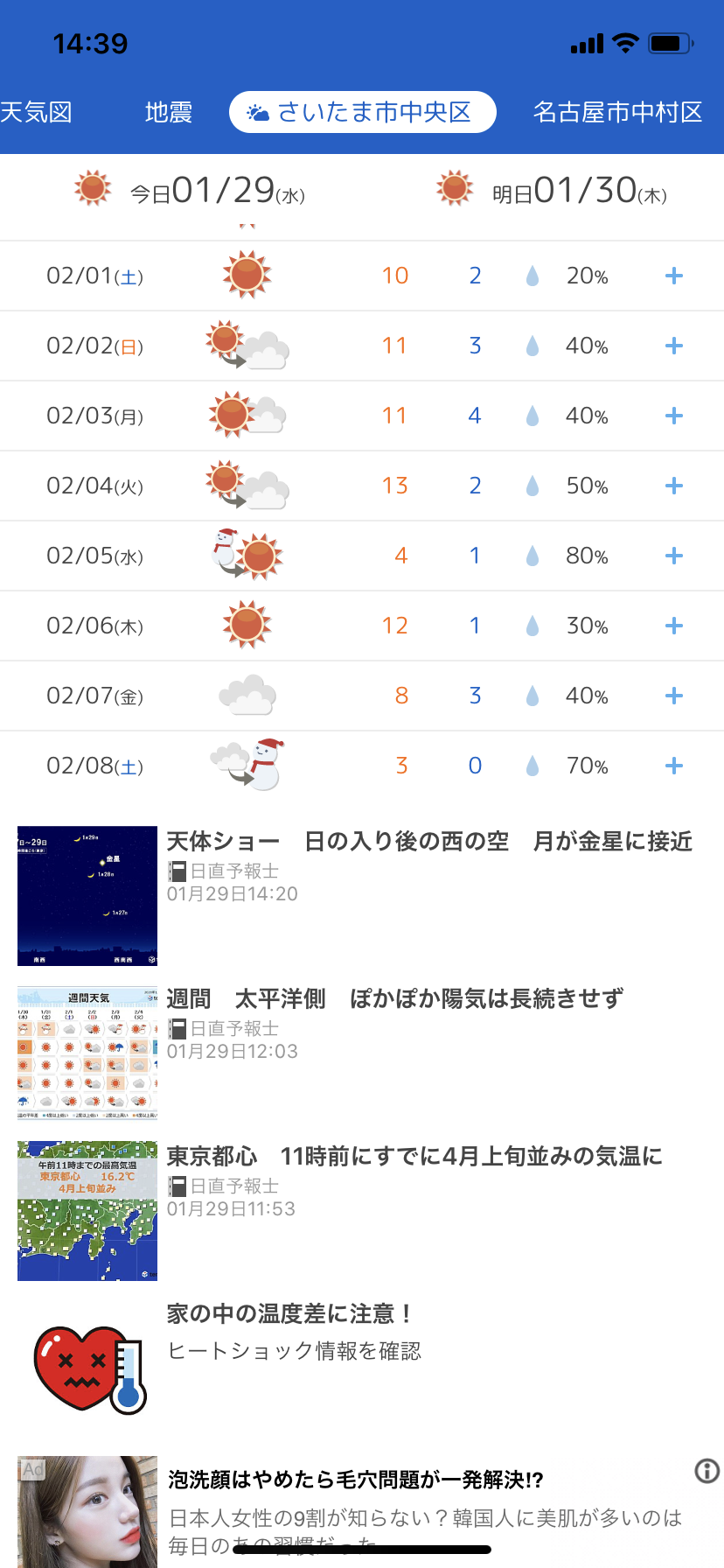Expand details for 02/01 forecast
Image resolution: width=724 pixels, height=1568 pixels.
673,276
